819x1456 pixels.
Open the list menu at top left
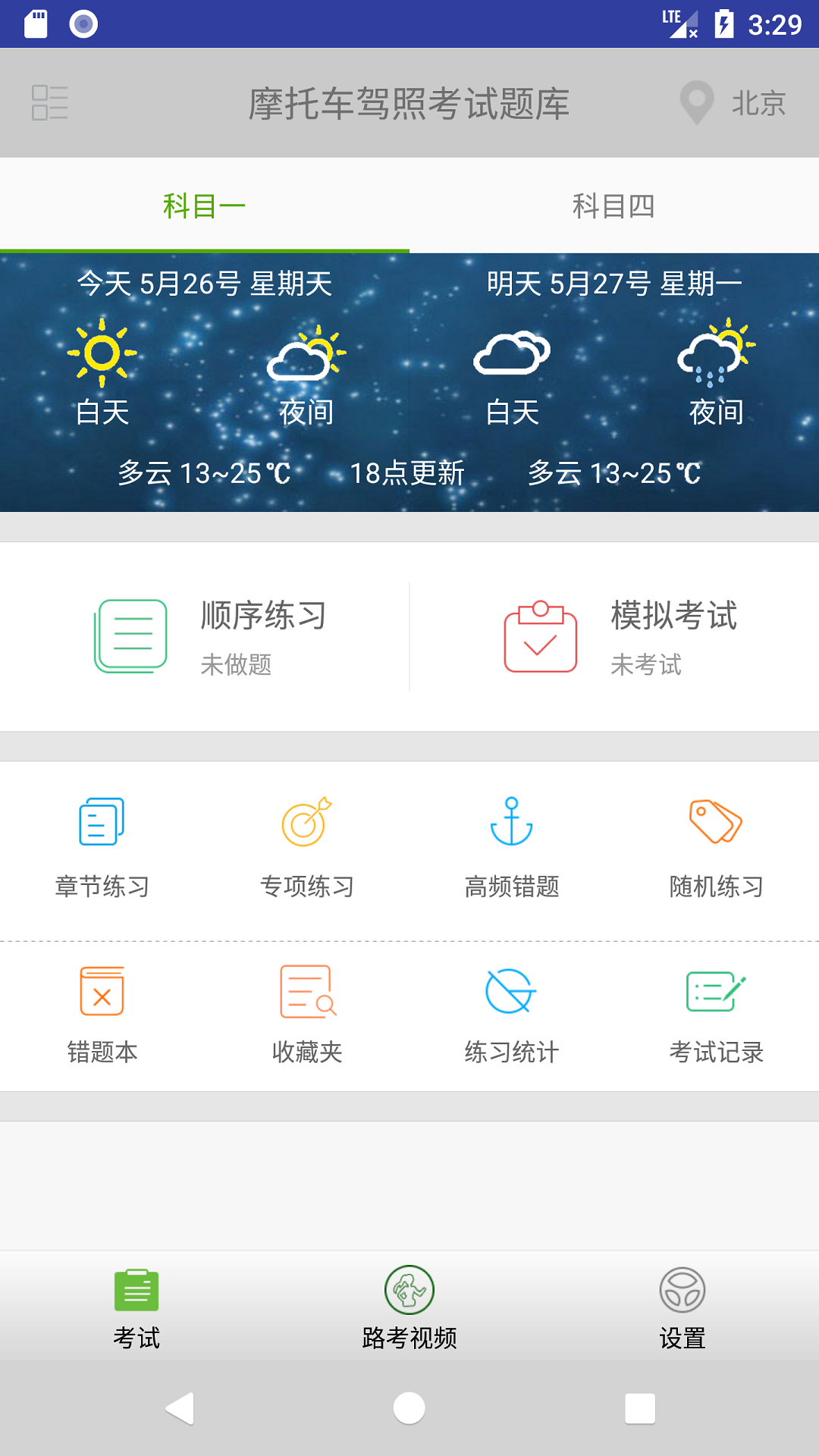click(50, 104)
